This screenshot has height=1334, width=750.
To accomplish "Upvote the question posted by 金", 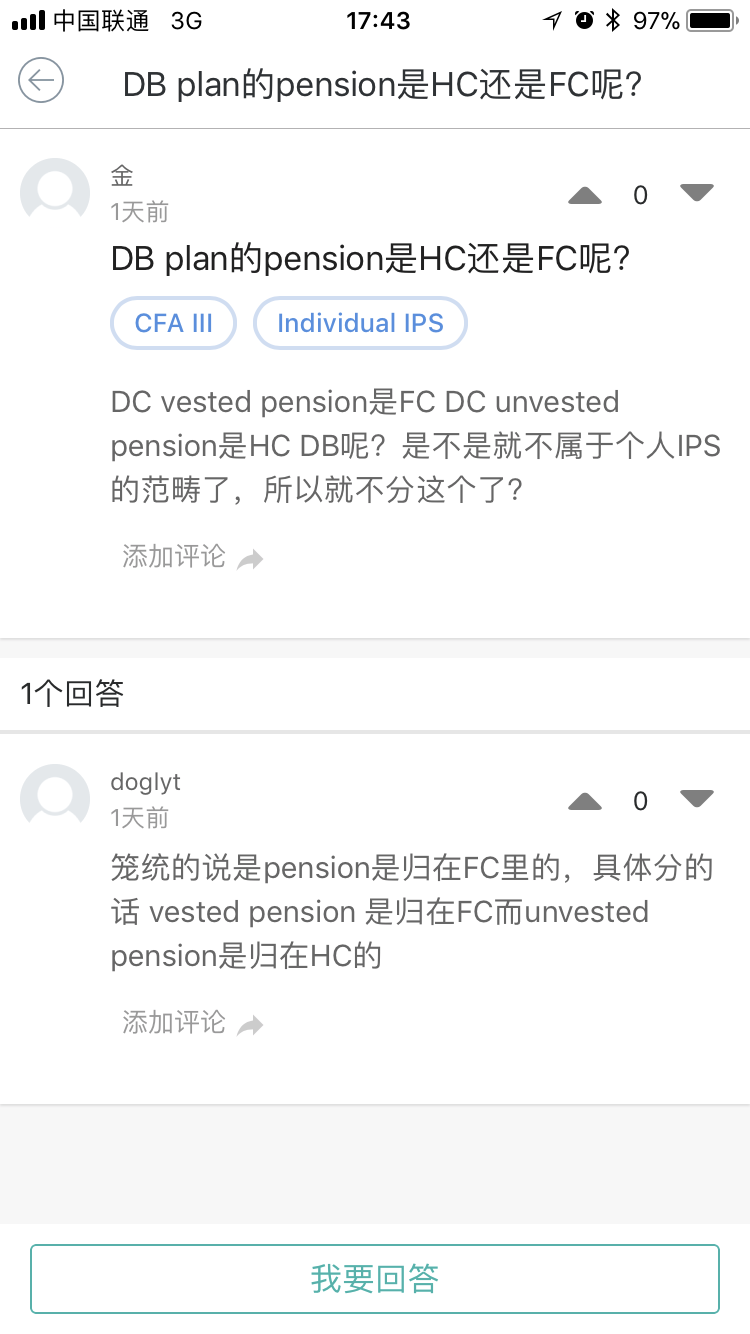I will 585,195.
